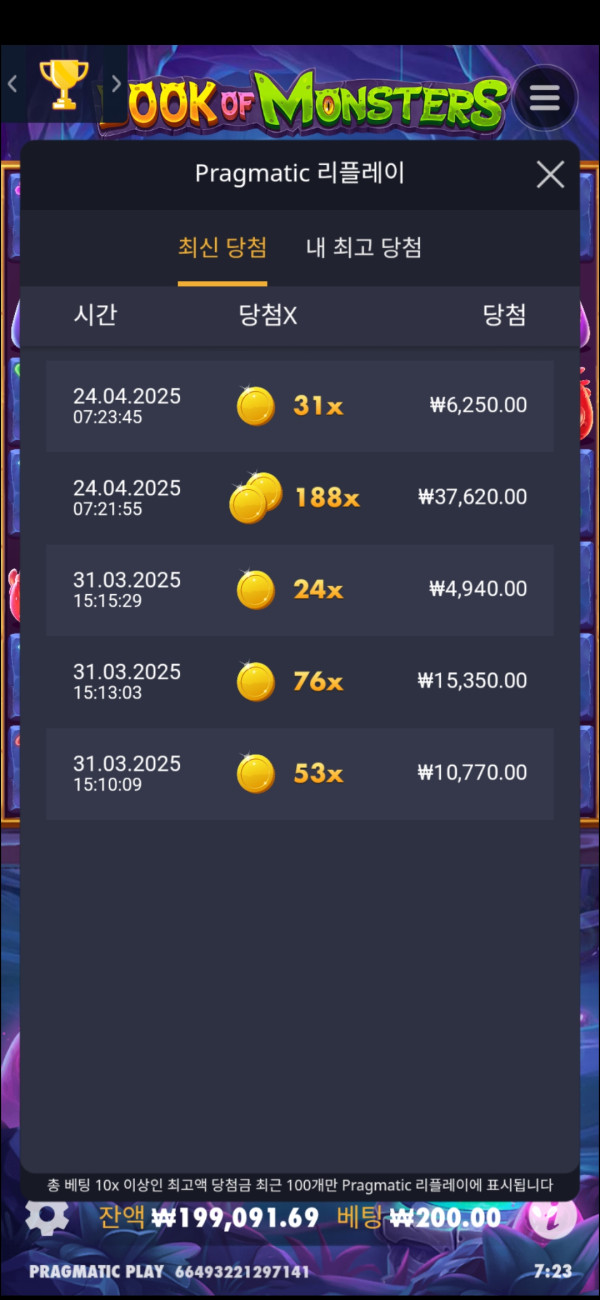This screenshot has width=600, height=1300.
Task: Switch to the 내 최고 당첨 tab
Action: [x=363, y=248]
